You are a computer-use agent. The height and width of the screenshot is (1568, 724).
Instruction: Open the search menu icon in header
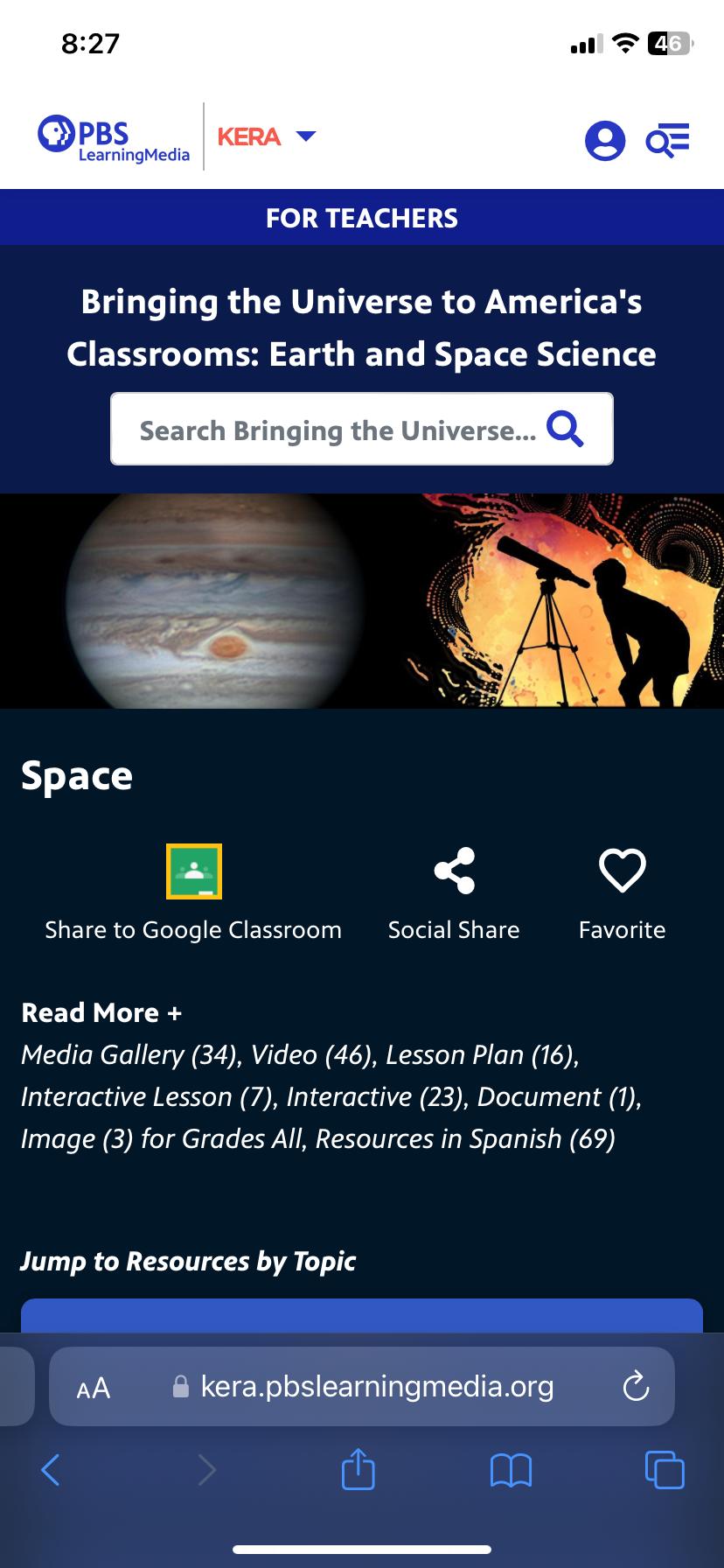pos(667,140)
